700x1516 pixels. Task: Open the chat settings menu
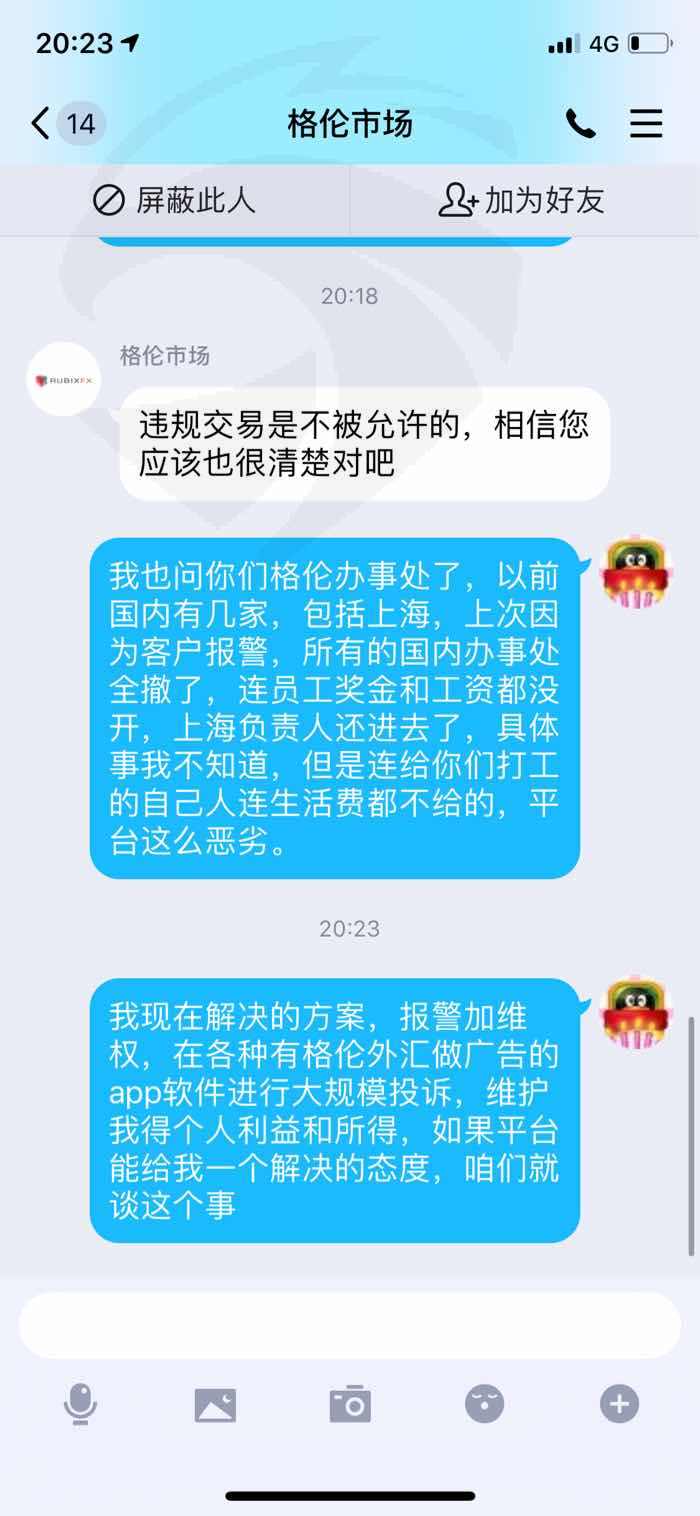(x=646, y=124)
